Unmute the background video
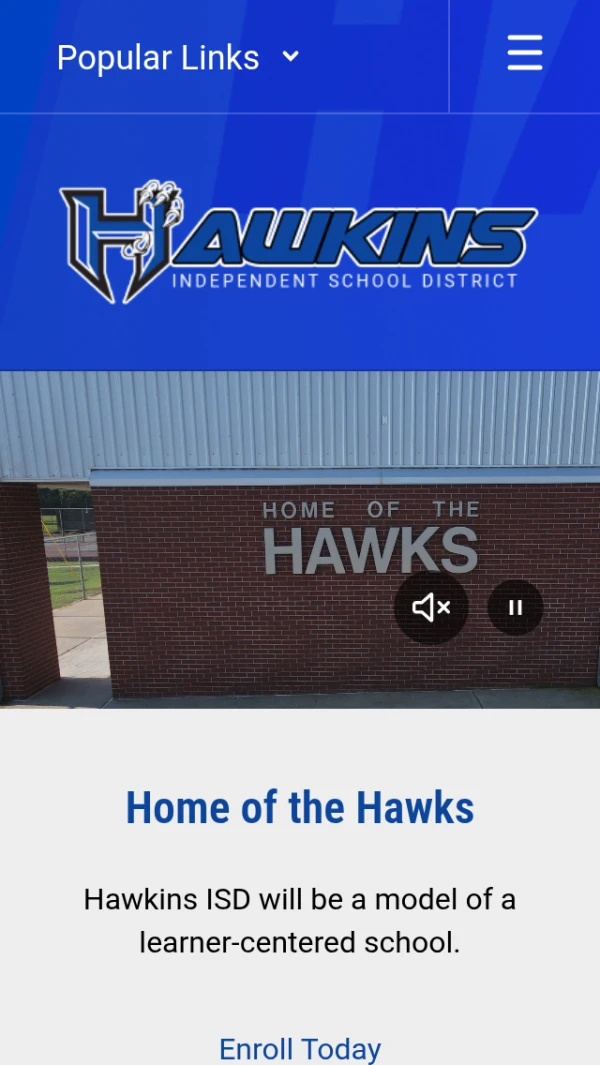Screen dimensions: 600x1065 pyautogui.click(x=431, y=607)
